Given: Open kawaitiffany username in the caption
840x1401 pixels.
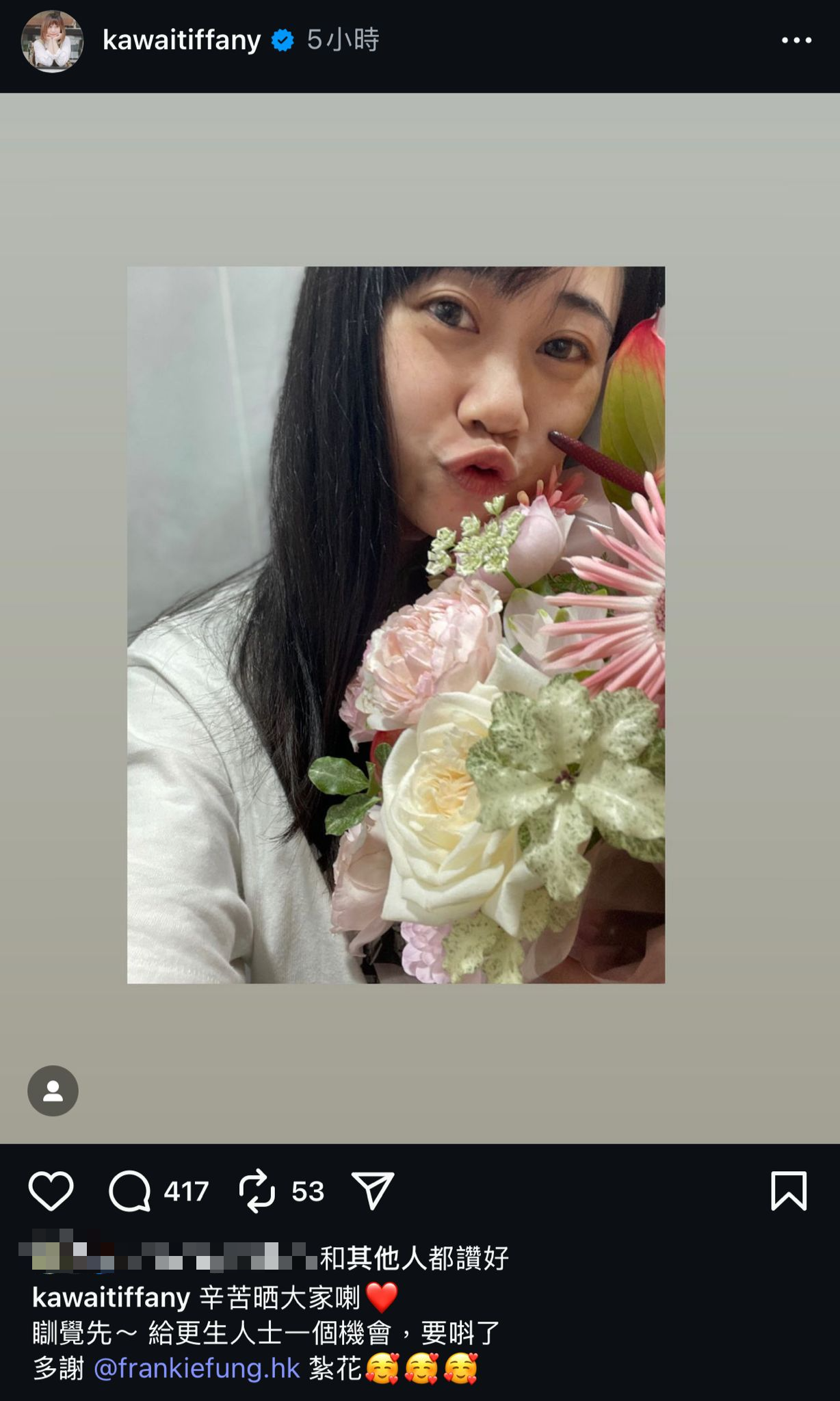Looking at the screenshot, I should pyautogui.click(x=111, y=1298).
